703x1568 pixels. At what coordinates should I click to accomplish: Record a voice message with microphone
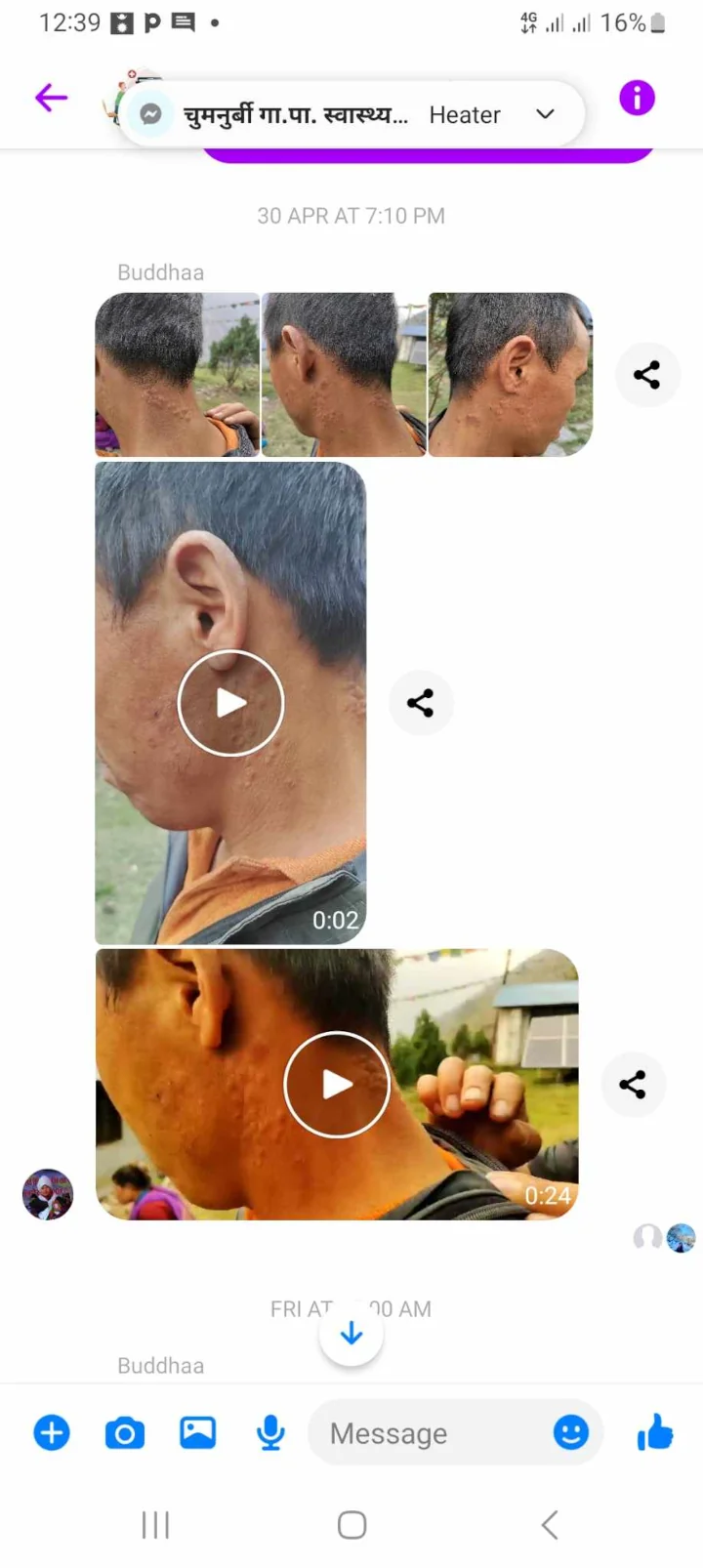[270, 1432]
